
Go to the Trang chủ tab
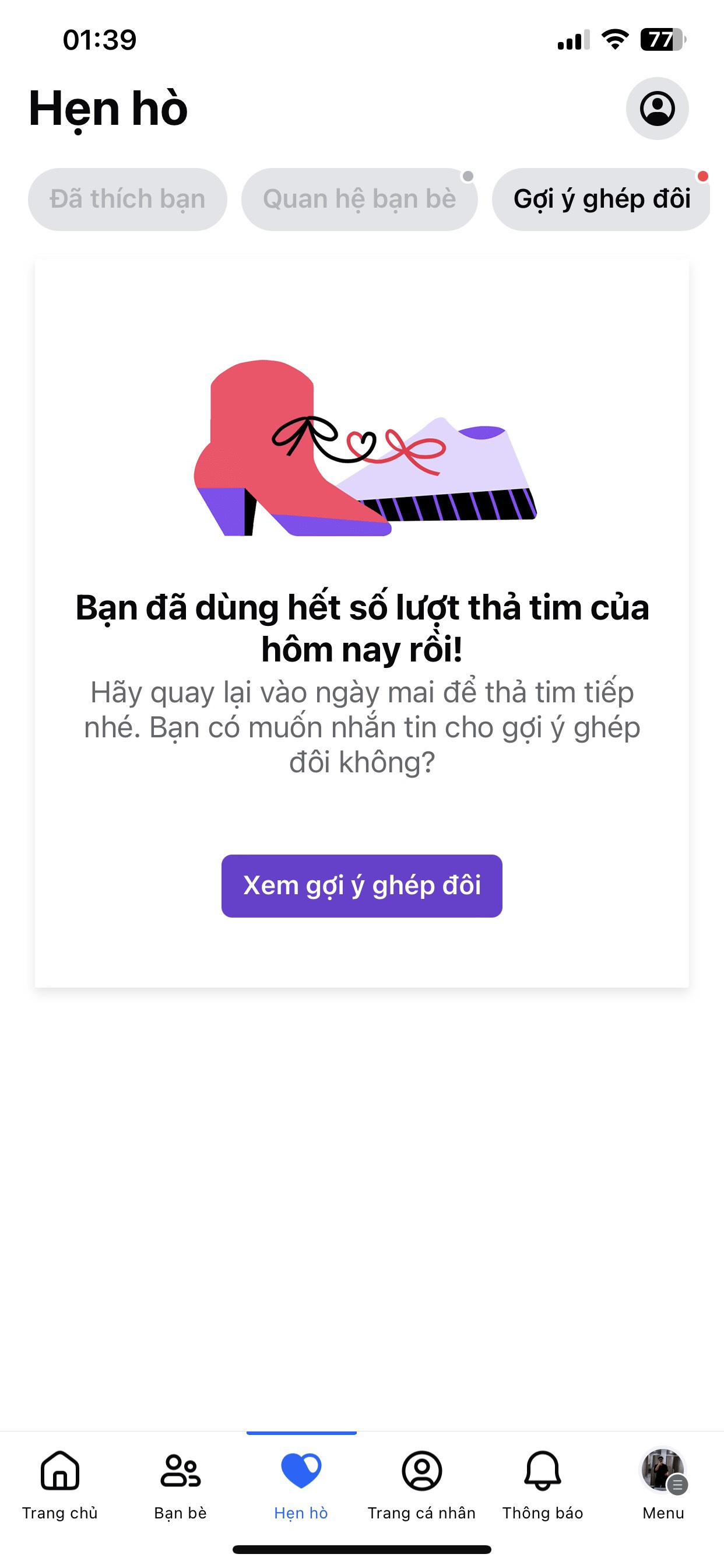[x=59, y=1484]
